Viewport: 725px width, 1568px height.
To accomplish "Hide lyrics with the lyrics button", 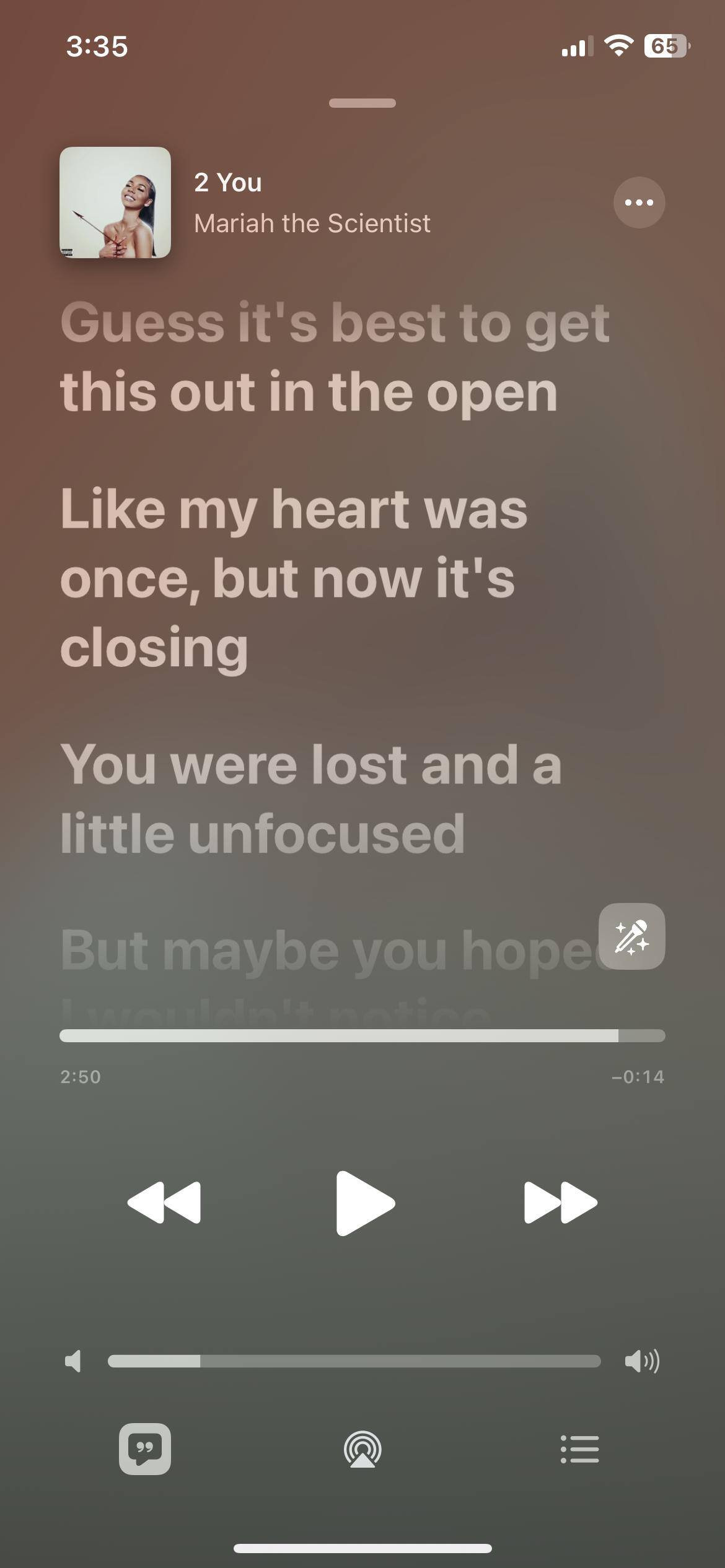I will [145, 1449].
